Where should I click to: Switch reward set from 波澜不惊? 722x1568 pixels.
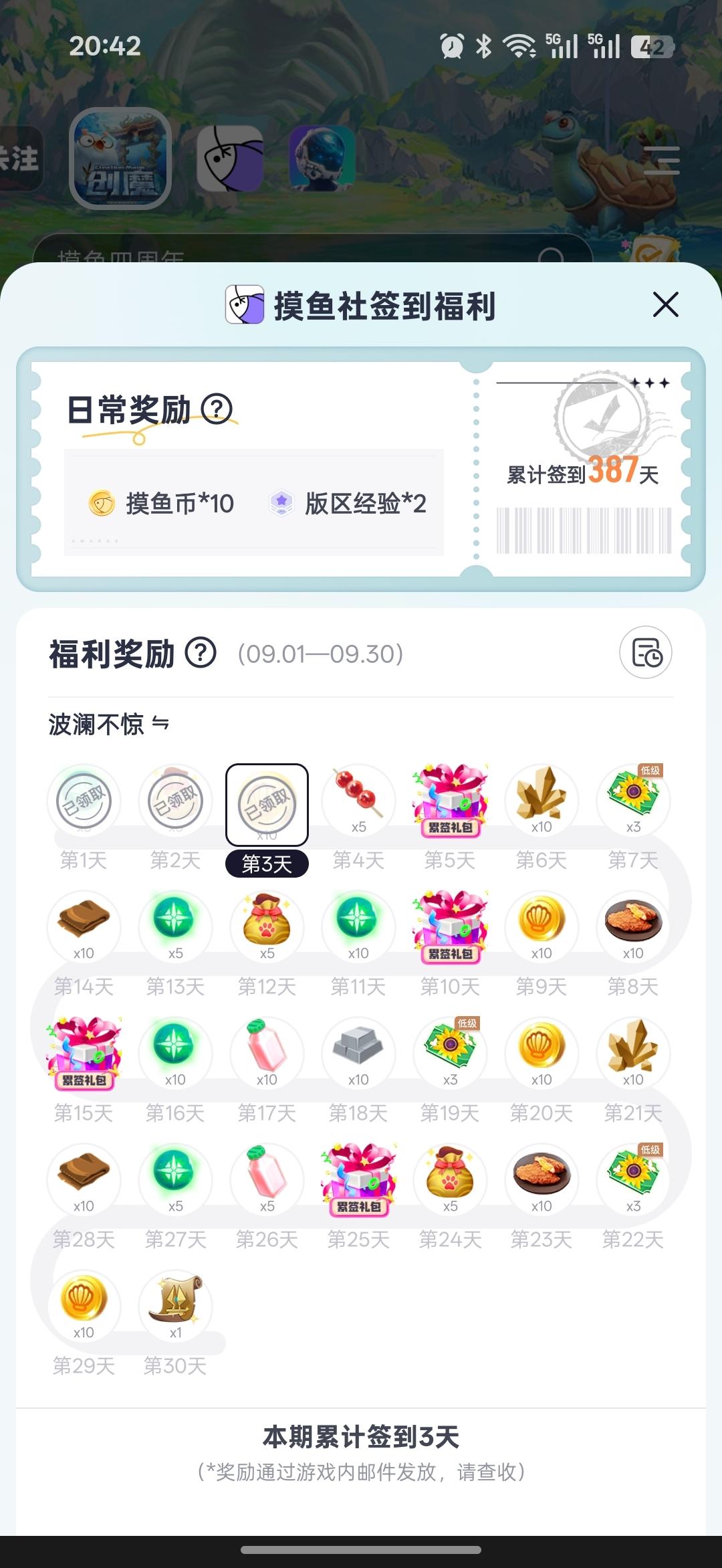point(160,724)
